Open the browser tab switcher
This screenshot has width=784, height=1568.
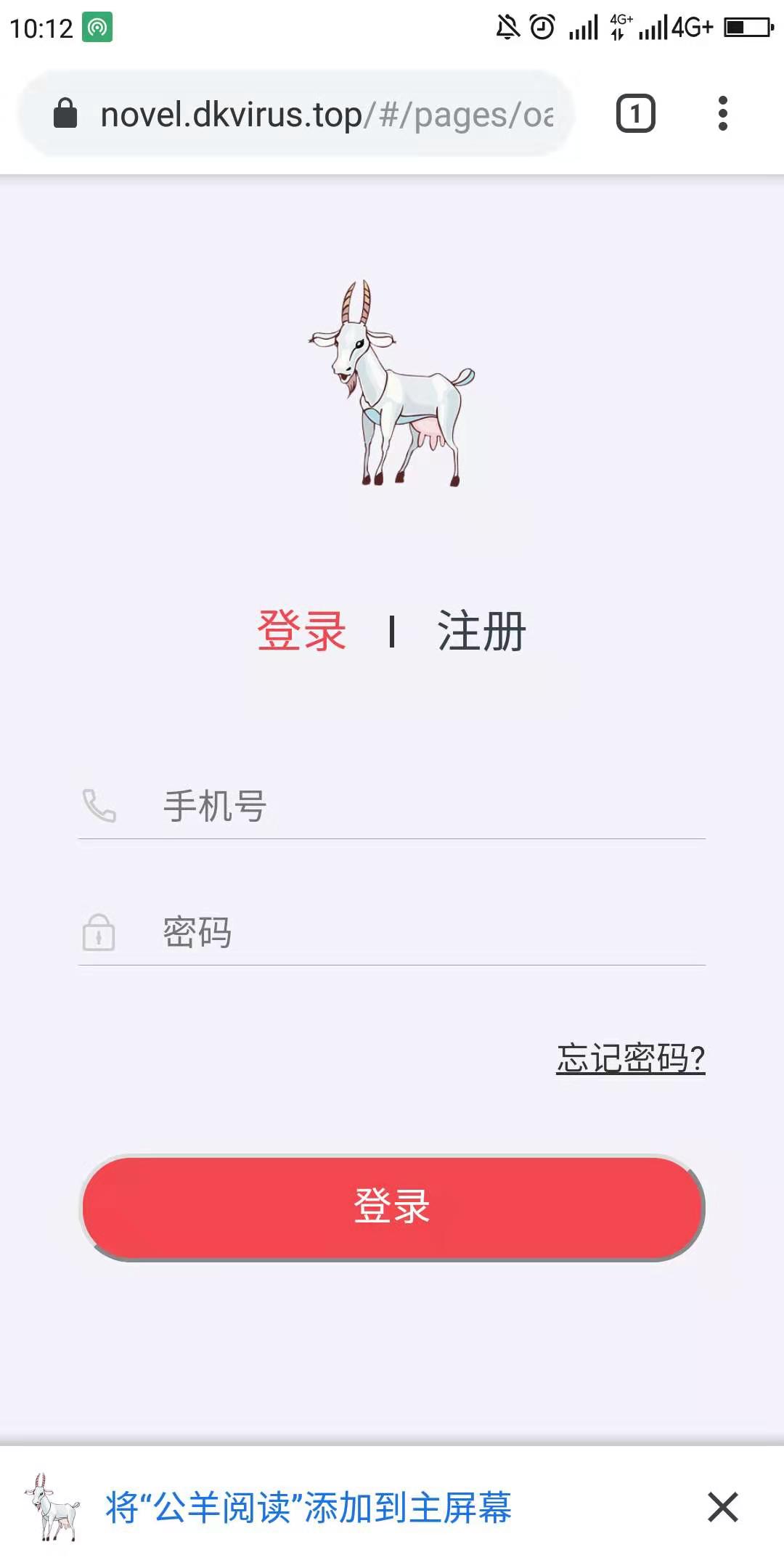(635, 114)
